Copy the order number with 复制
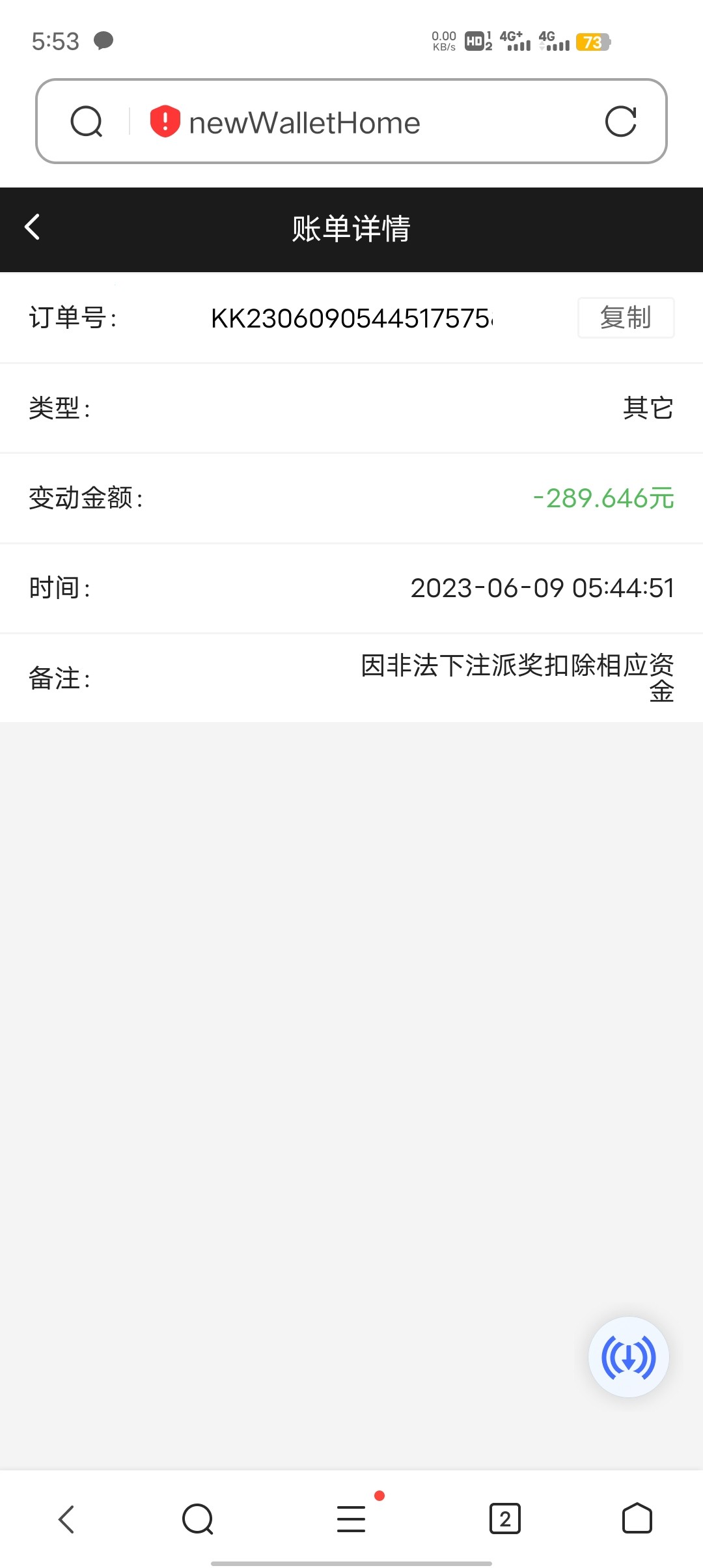This screenshot has height=1568, width=703. [626, 318]
